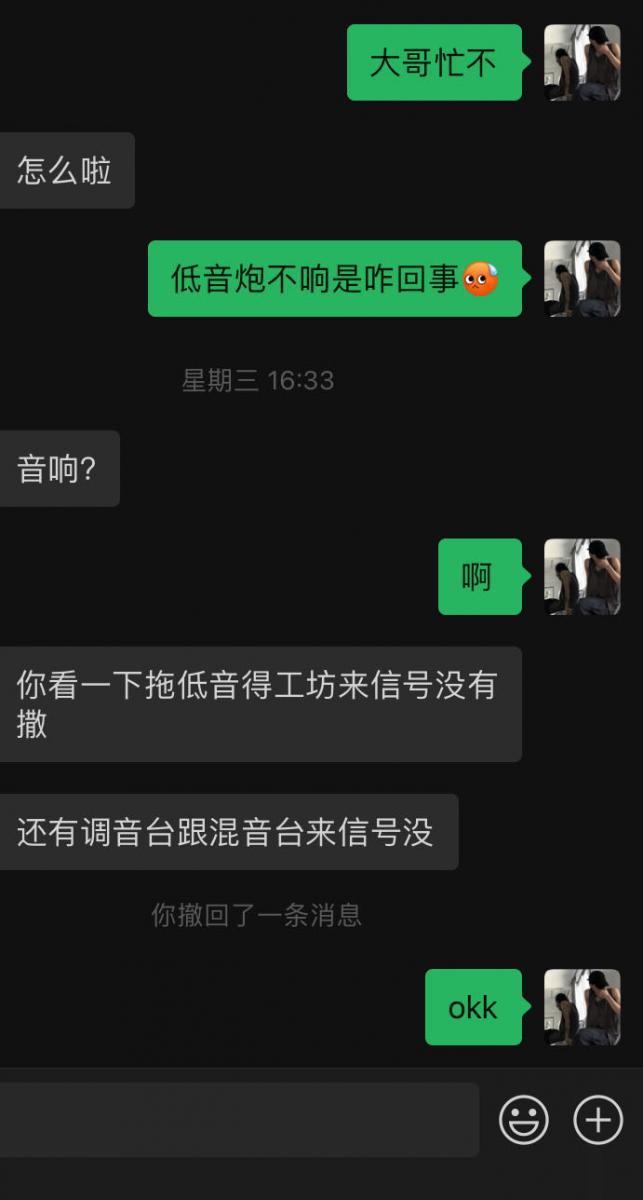Open the plus attachment menu
Viewport: 643px width, 1200px height.
[x=598, y=1119]
